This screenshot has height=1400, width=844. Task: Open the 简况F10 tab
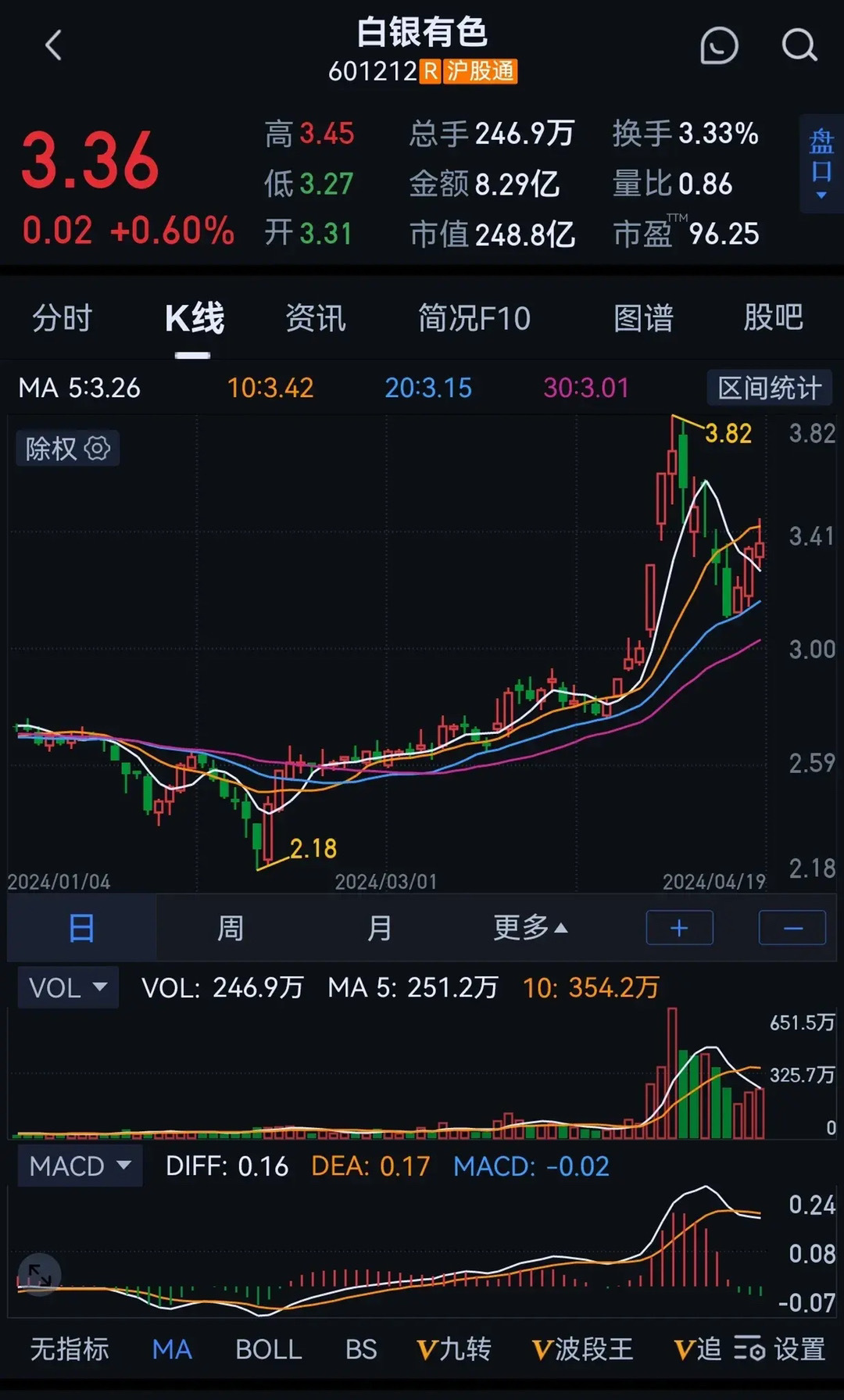pos(474,318)
